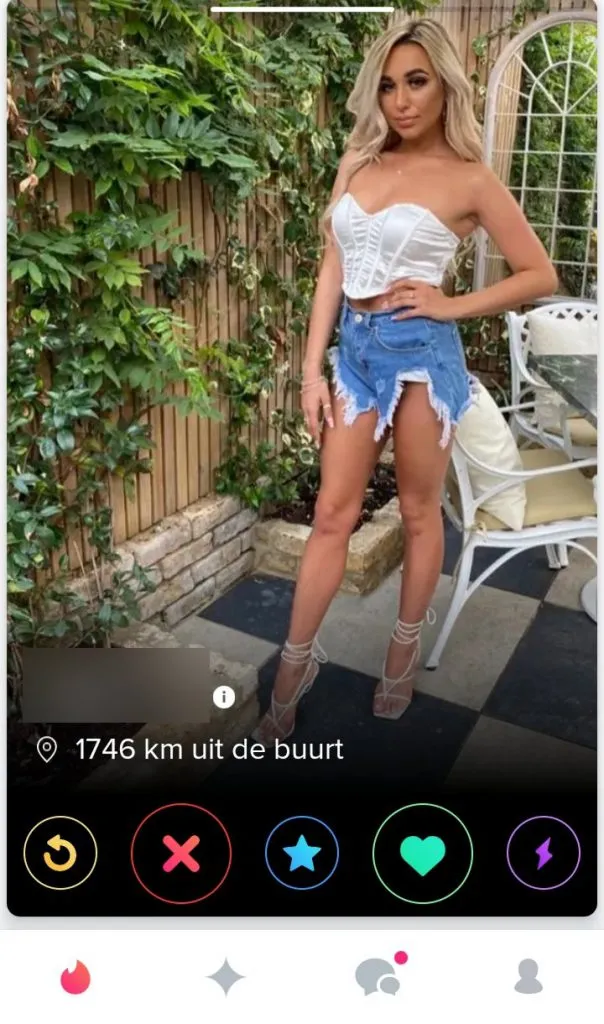
Task: Rewind the last swipe
Action: pyautogui.click(x=60, y=853)
